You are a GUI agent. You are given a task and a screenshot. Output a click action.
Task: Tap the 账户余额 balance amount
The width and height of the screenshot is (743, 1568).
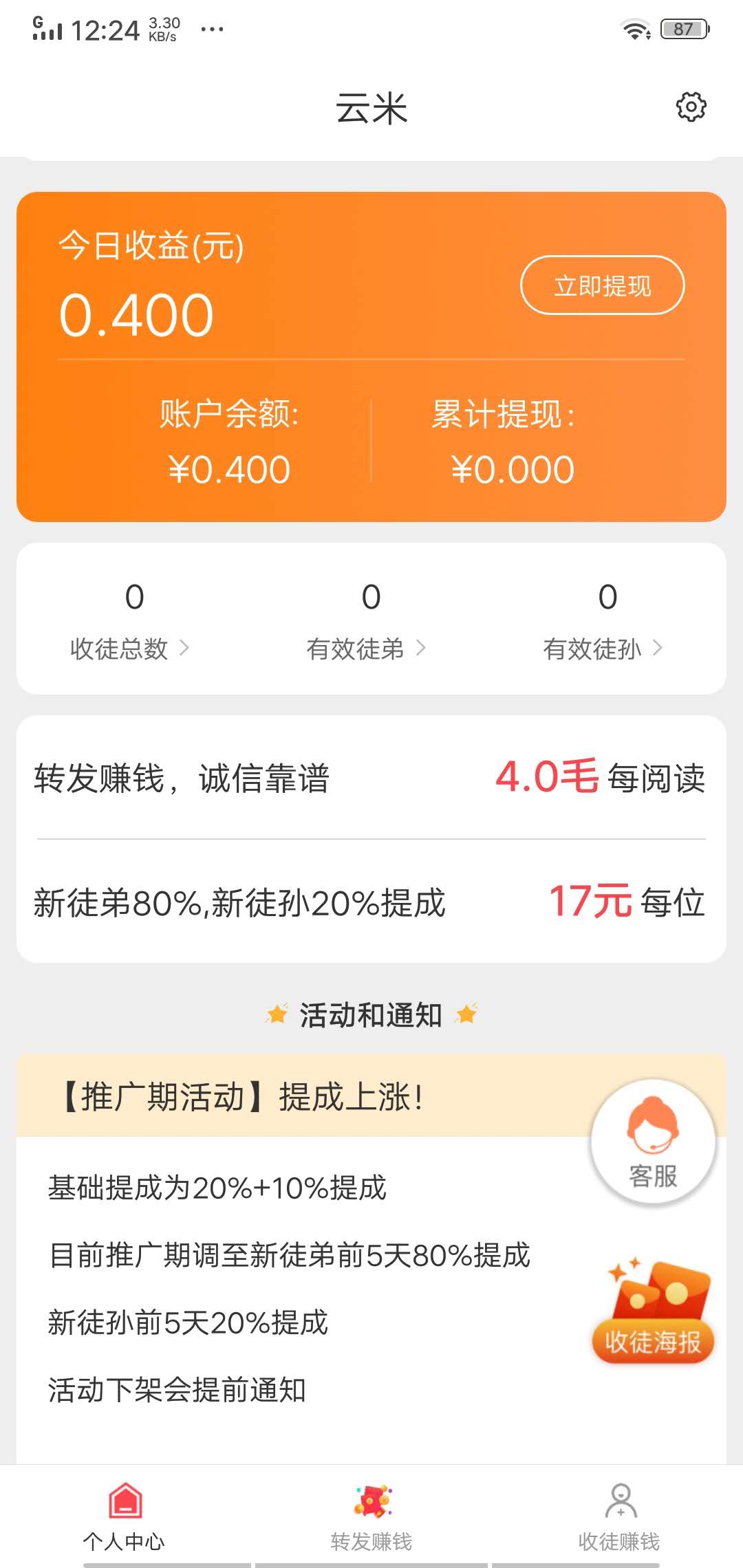tap(227, 468)
